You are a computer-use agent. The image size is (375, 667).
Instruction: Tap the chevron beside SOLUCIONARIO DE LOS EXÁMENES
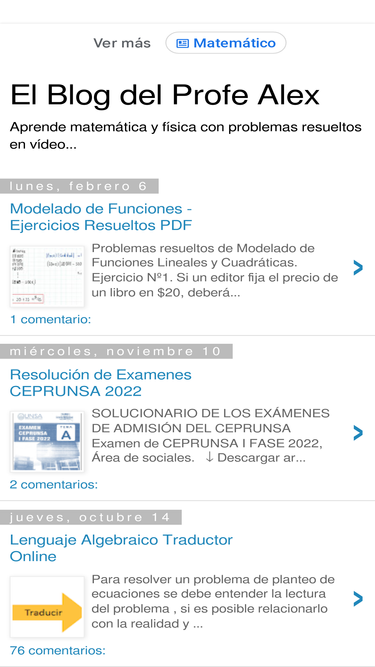pyautogui.click(x=358, y=433)
